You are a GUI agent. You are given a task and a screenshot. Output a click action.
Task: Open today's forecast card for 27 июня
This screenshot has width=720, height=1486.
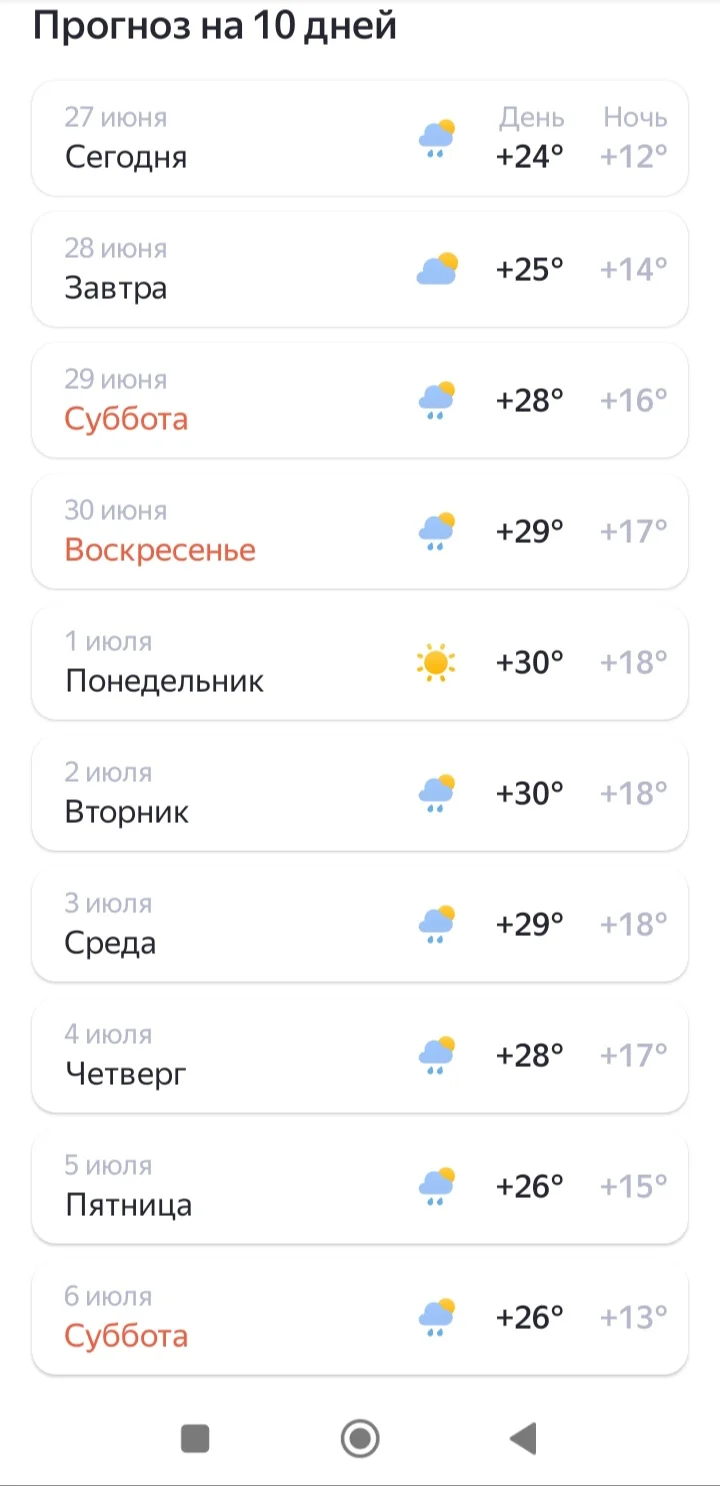[360, 138]
